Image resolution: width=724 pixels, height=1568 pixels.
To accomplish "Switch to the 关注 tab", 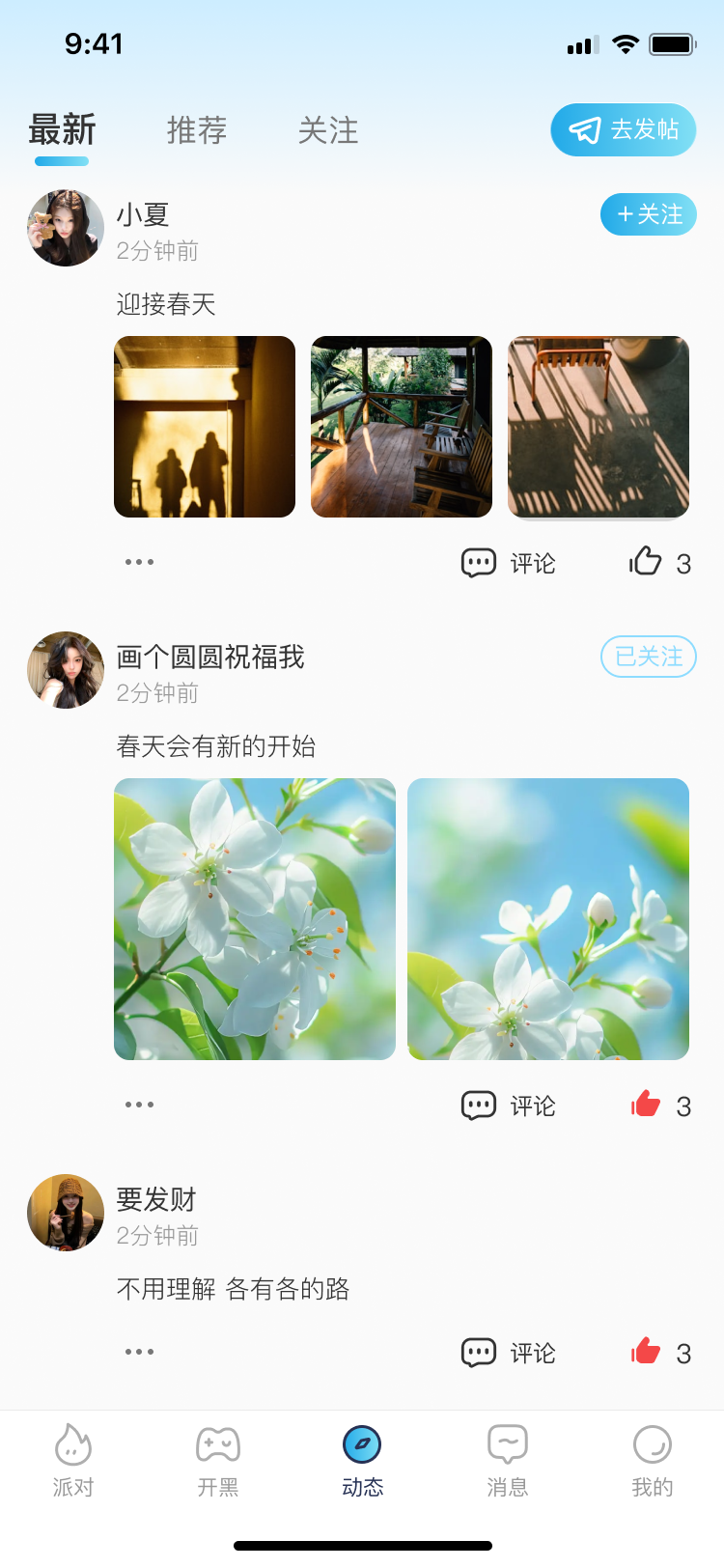I will (x=328, y=130).
